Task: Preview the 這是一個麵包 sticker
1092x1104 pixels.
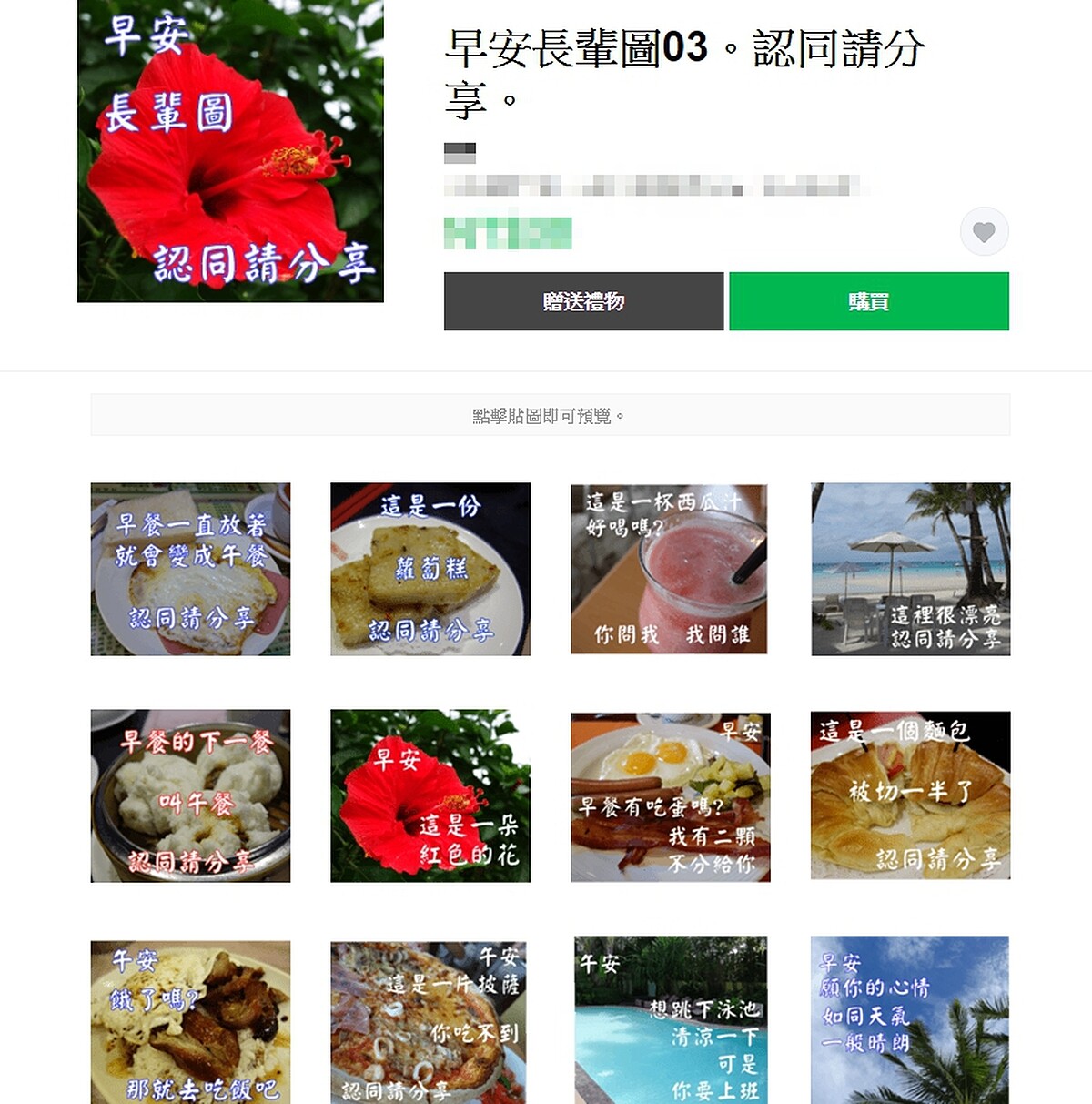Action: 910,795
